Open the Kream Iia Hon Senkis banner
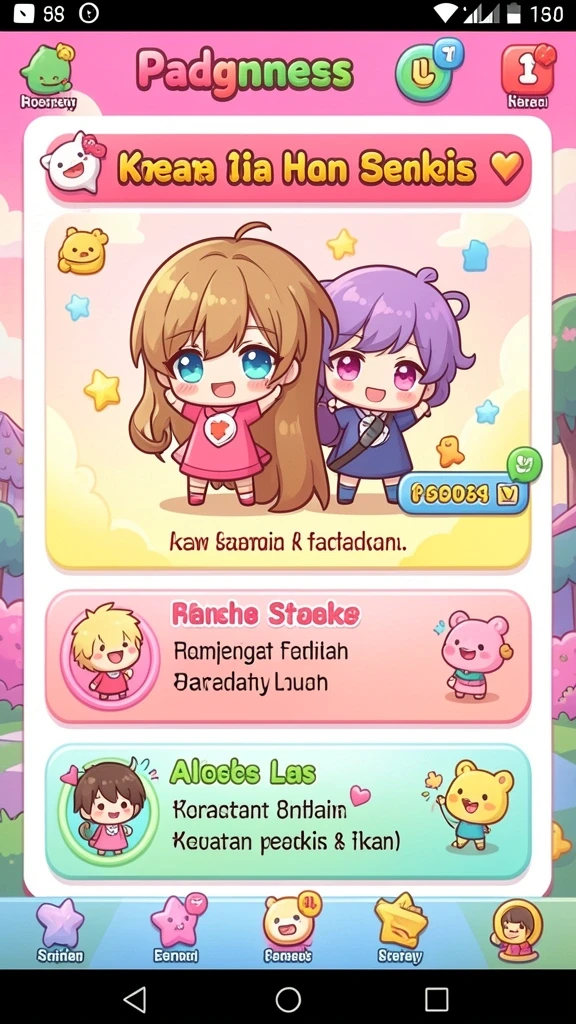Screen dimensions: 576x1024 click(287, 168)
